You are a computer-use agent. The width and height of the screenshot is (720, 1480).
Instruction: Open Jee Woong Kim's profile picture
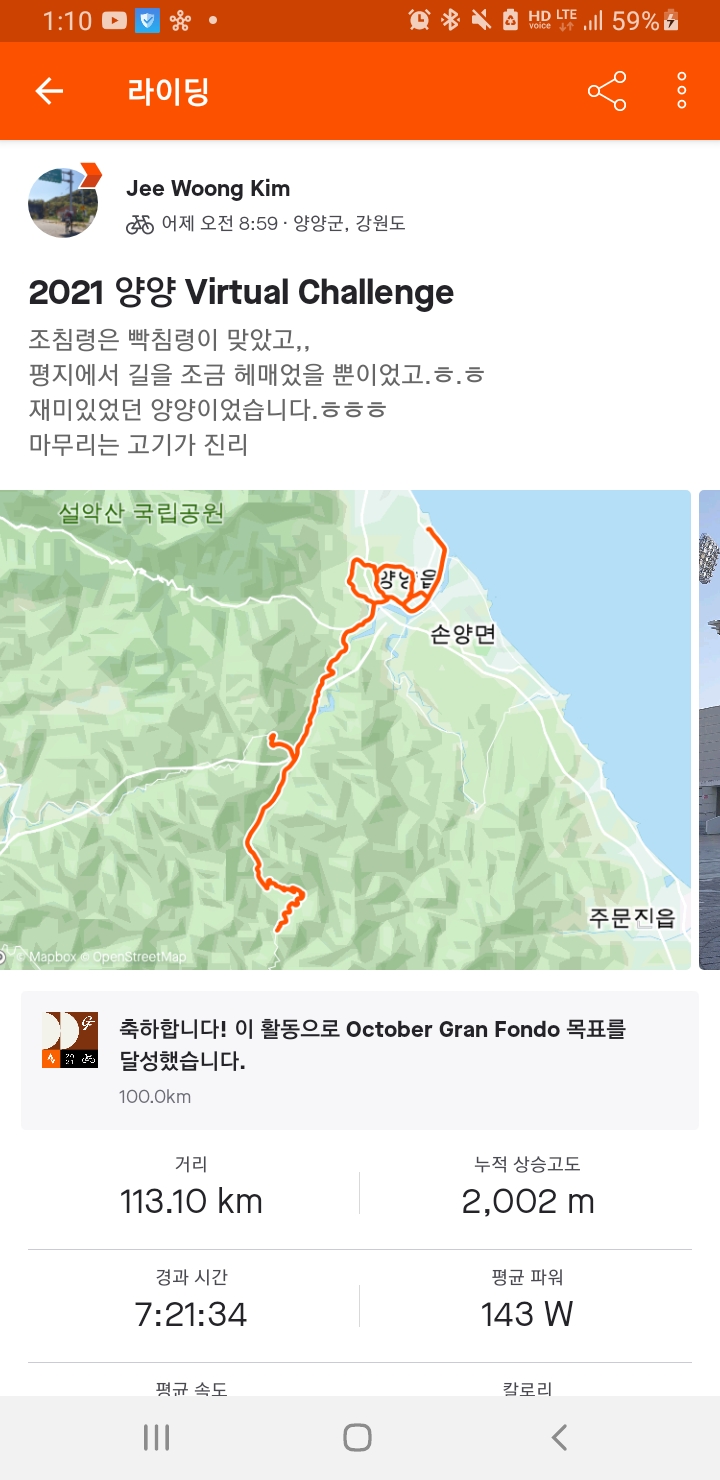coord(63,203)
